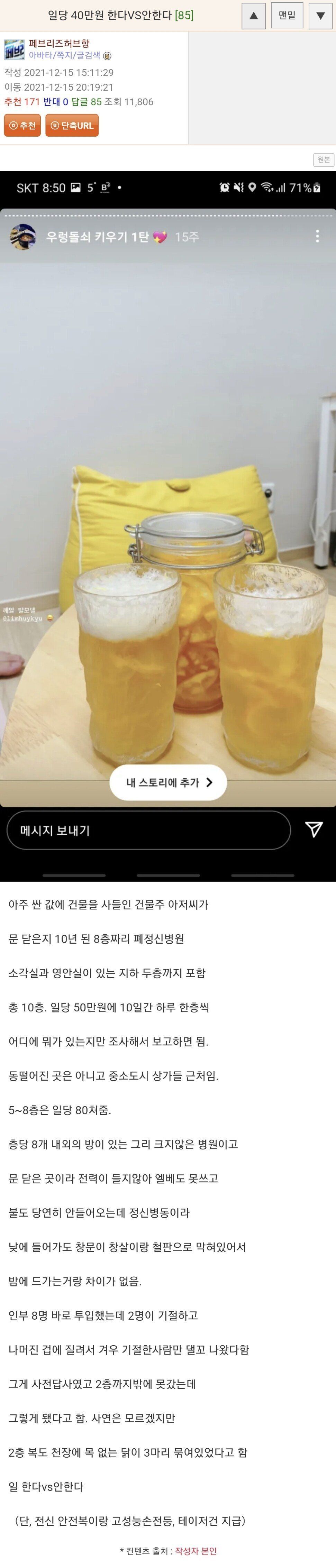
Task: Tap the down arrow button in the header
Action: (x=320, y=16)
